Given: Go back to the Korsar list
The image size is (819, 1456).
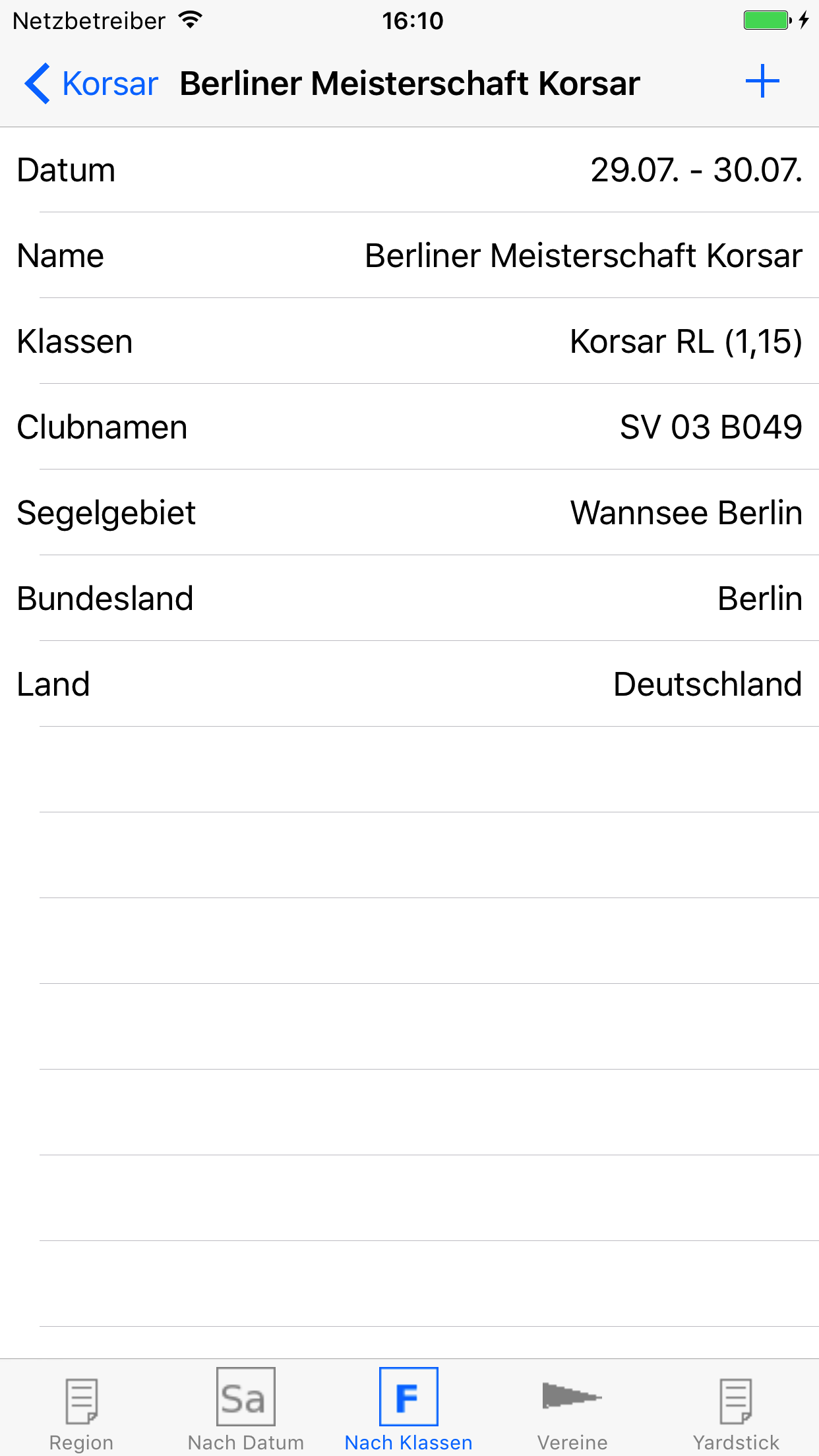Looking at the screenshot, I should click(91, 84).
